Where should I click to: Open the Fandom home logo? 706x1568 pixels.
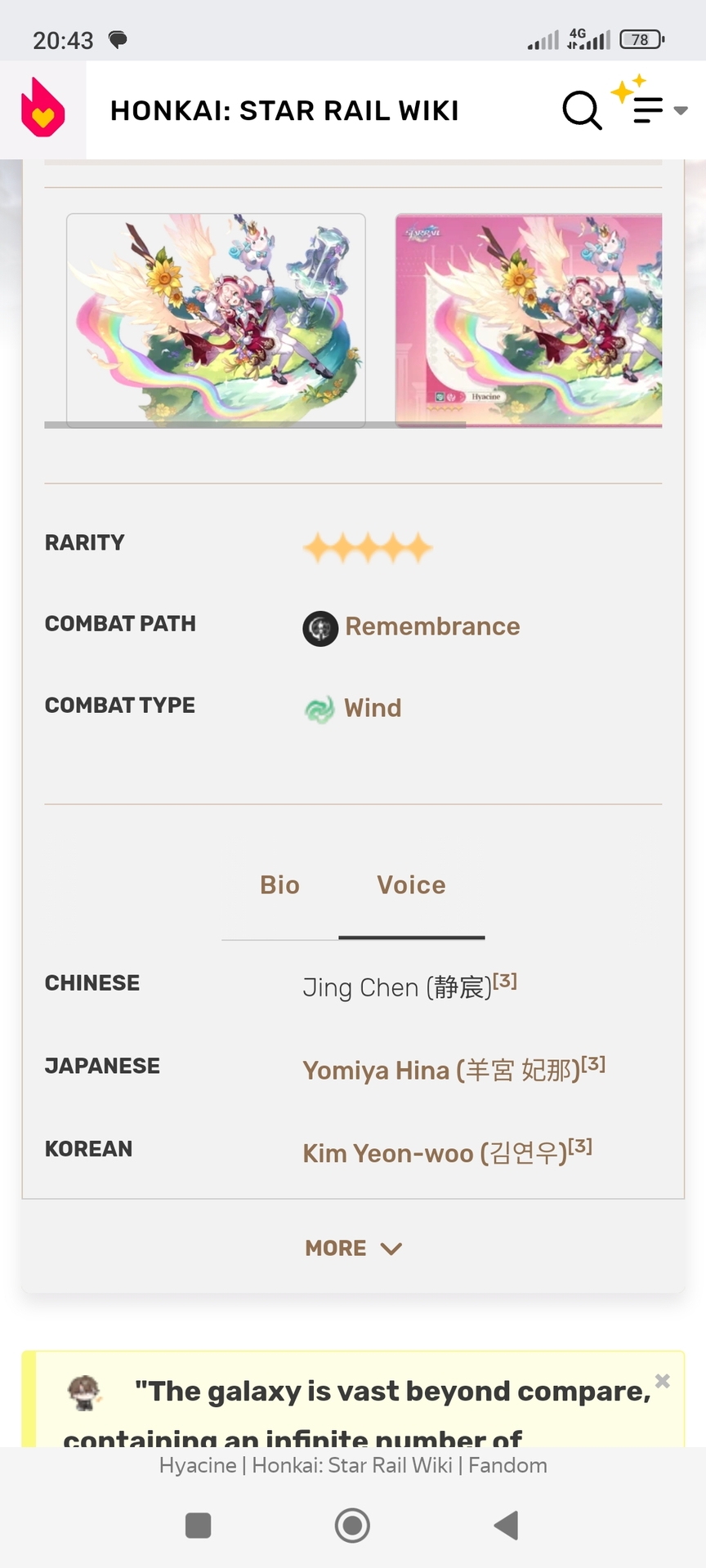click(42, 109)
